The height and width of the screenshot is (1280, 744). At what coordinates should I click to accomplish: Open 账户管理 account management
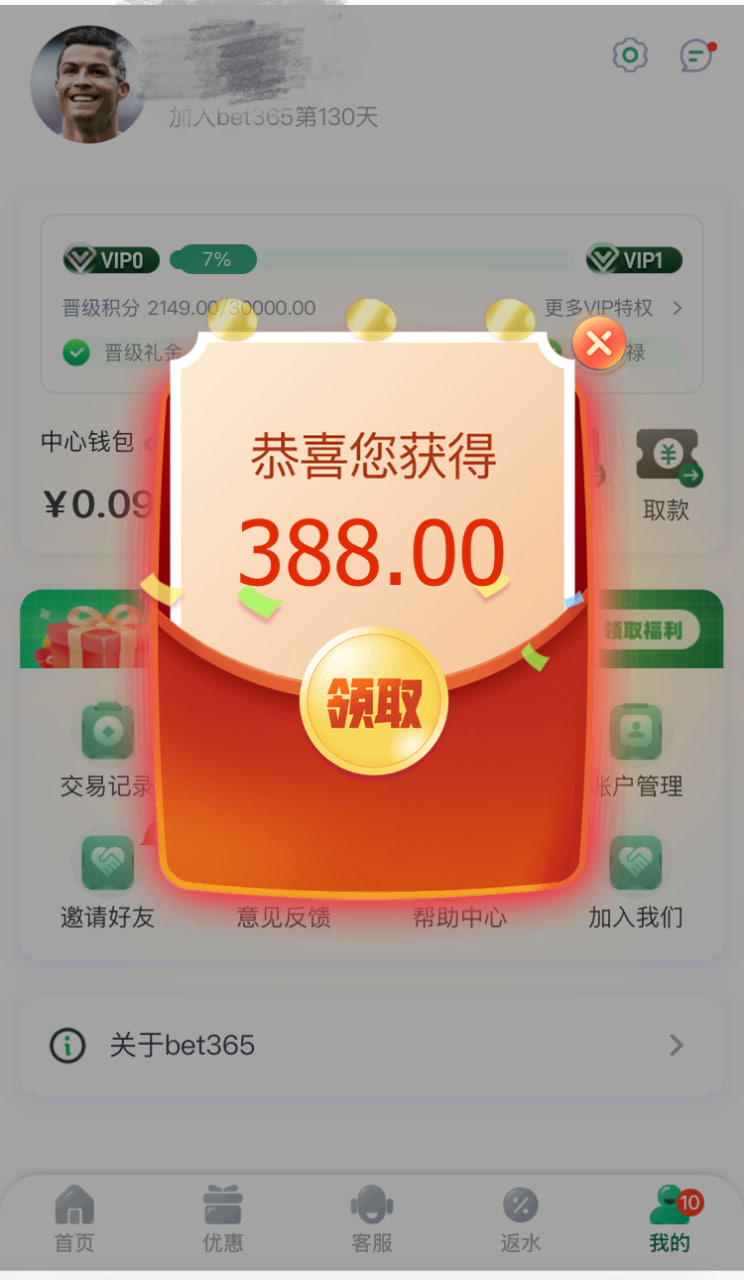[636, 750]
